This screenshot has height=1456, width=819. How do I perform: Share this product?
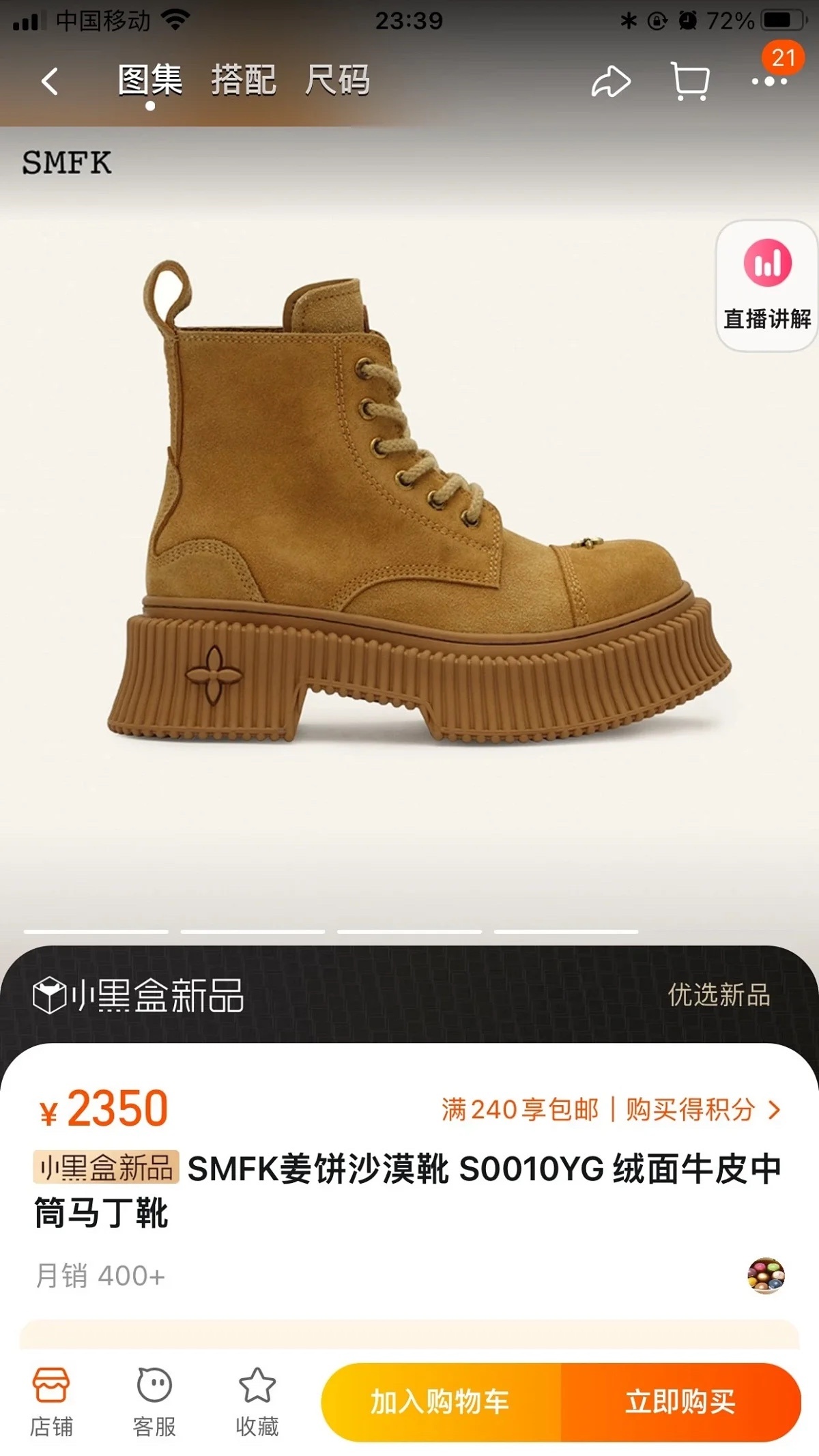point(610,82)
